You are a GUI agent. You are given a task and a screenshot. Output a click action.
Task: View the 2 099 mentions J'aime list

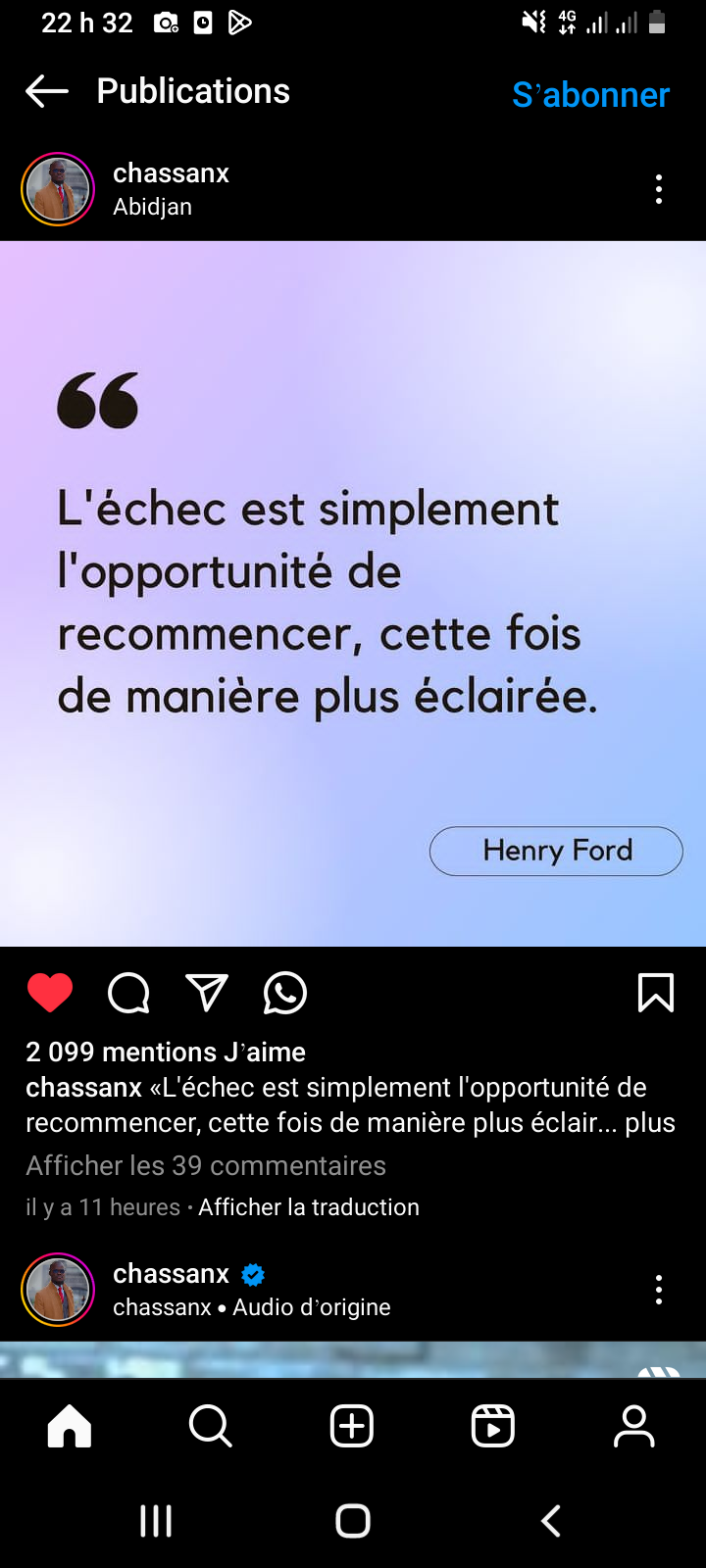(x=166, y=1053)
